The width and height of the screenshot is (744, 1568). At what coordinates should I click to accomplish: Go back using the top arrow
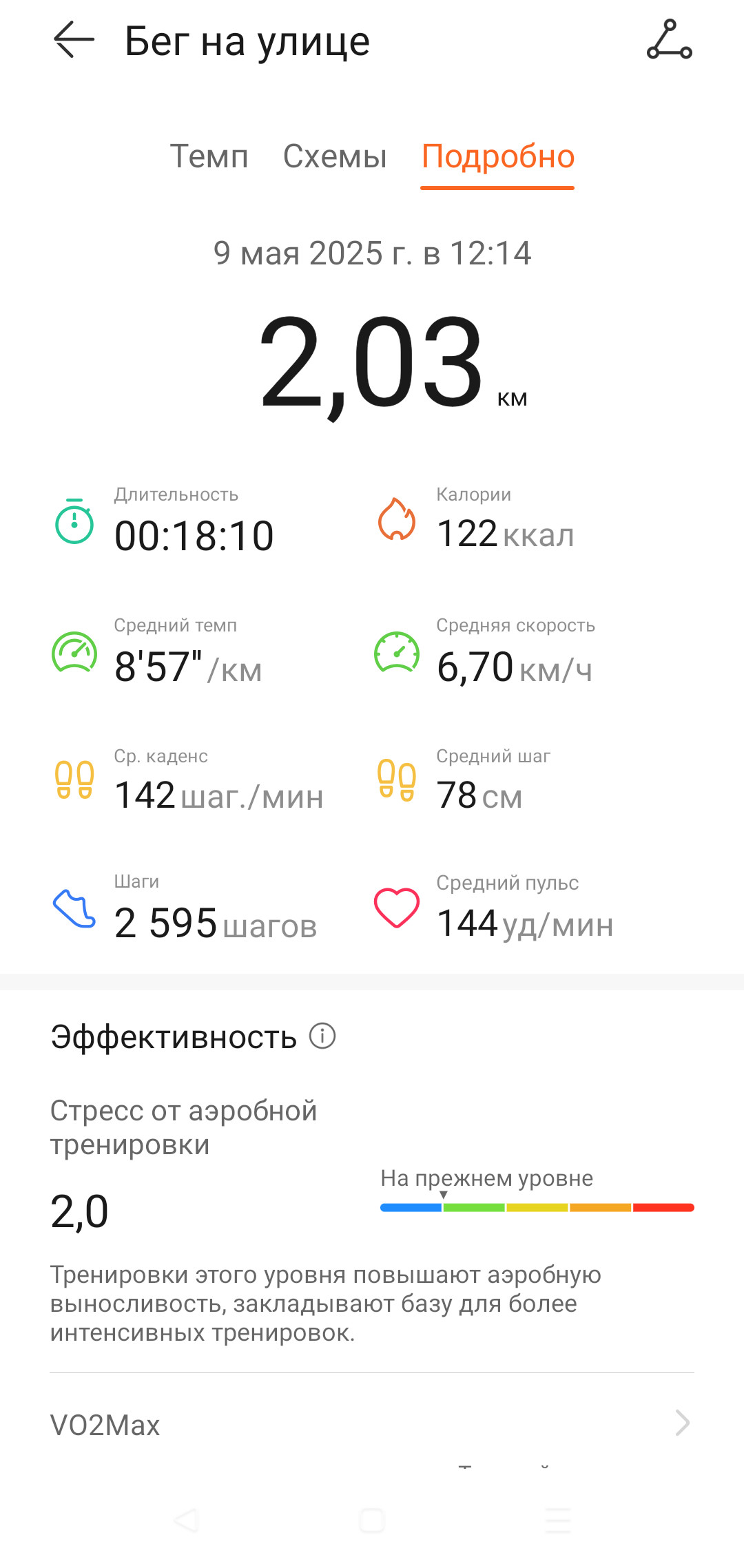[x=74, y=40]
